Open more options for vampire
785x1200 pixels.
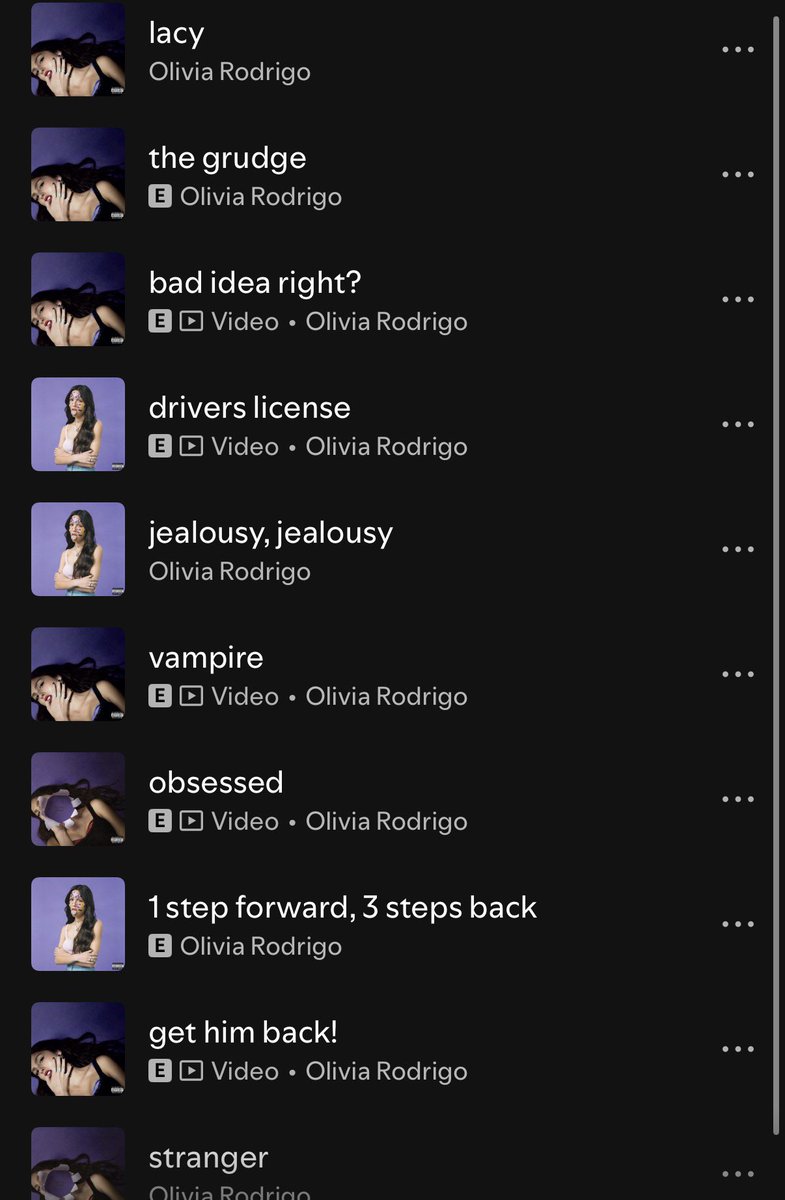coord(738,674)
